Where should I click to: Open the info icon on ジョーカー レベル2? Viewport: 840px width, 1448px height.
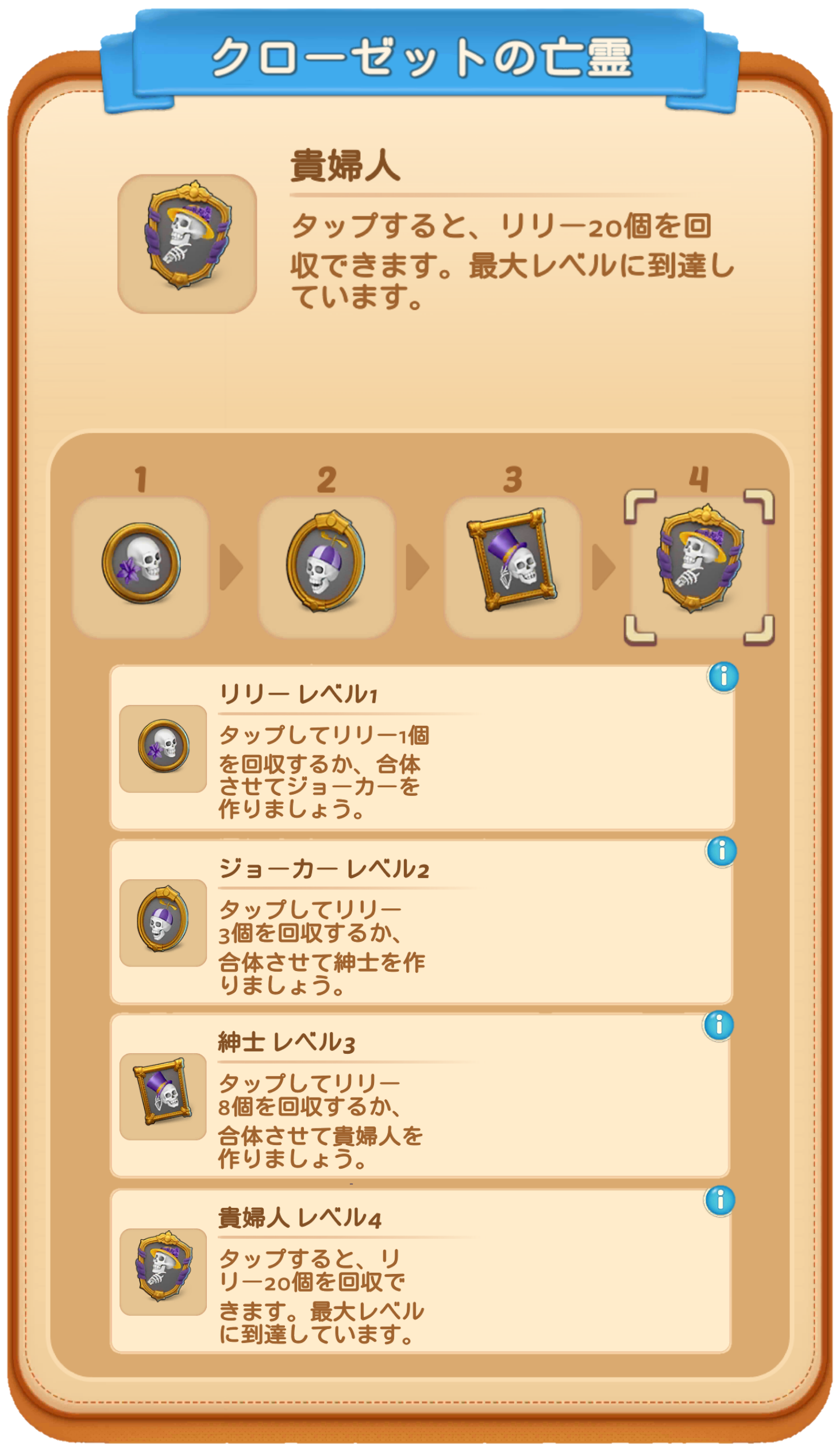coord(722,851)
